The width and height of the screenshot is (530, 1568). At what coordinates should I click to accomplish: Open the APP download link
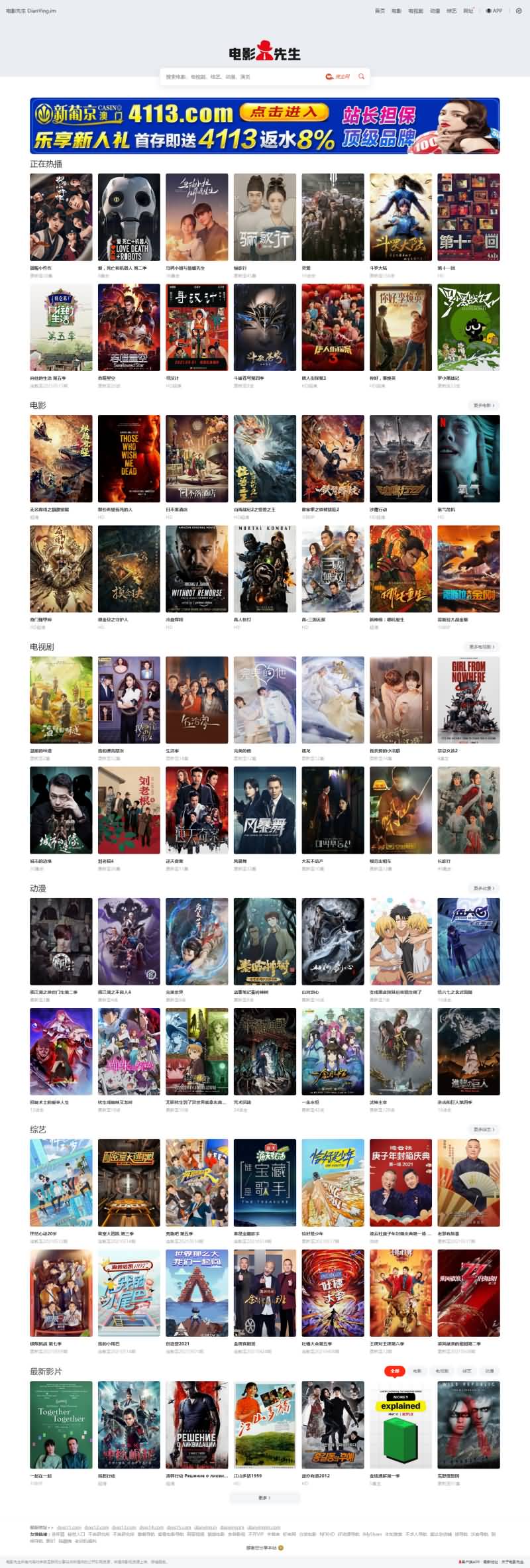[x=494, y=11]
